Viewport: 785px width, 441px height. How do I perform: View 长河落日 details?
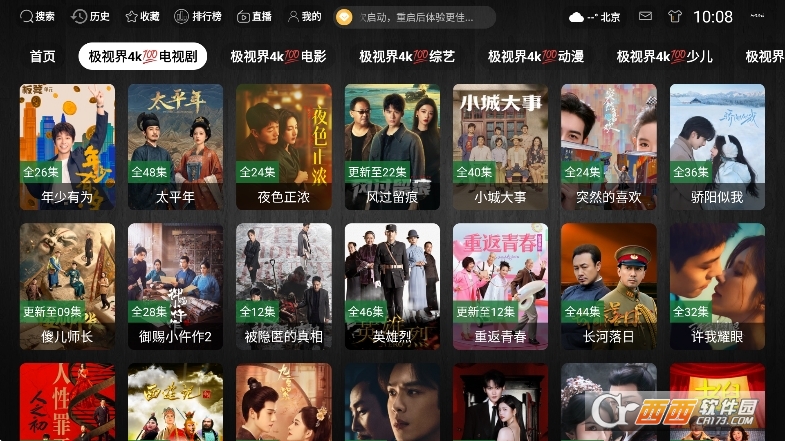point(608,285)
